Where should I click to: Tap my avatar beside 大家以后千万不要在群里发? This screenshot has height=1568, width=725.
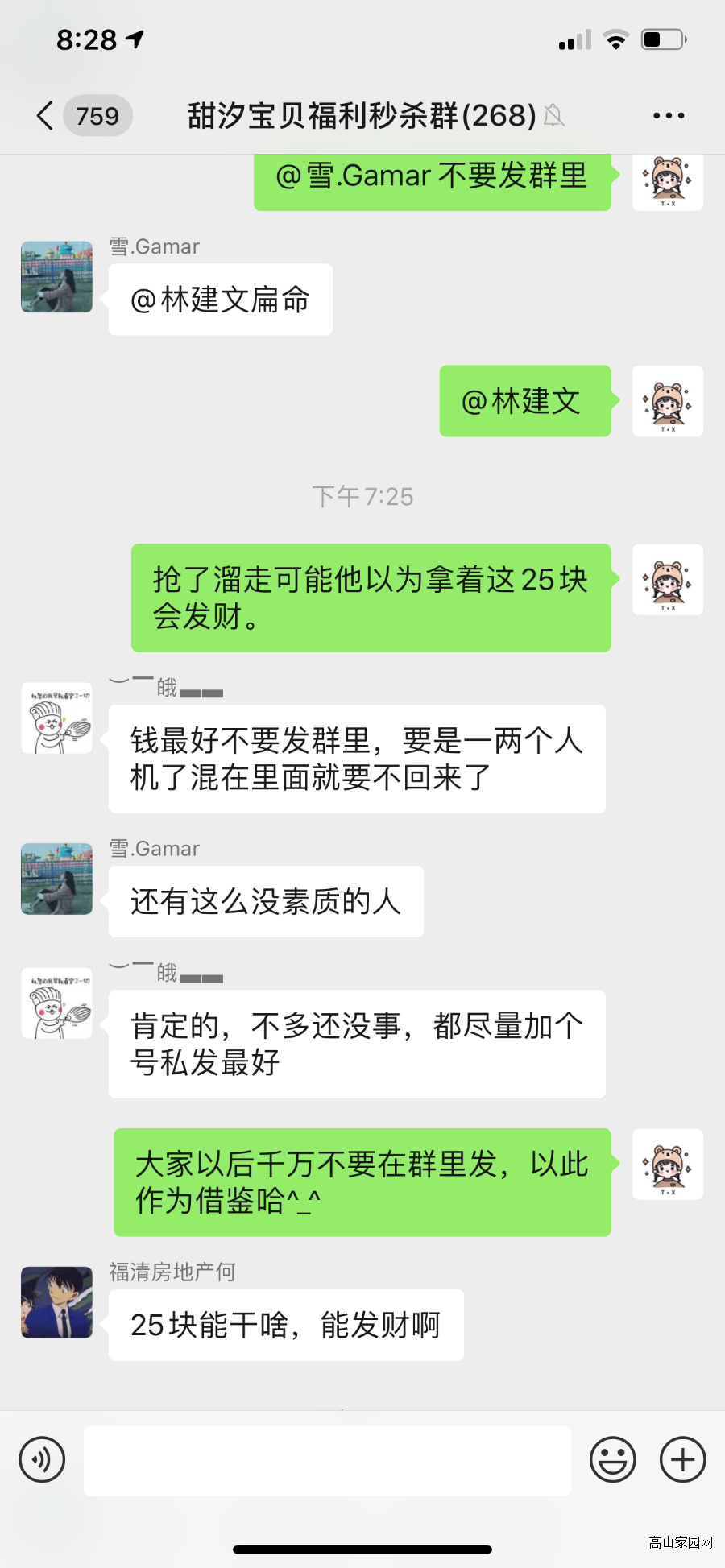[667, 1164]
